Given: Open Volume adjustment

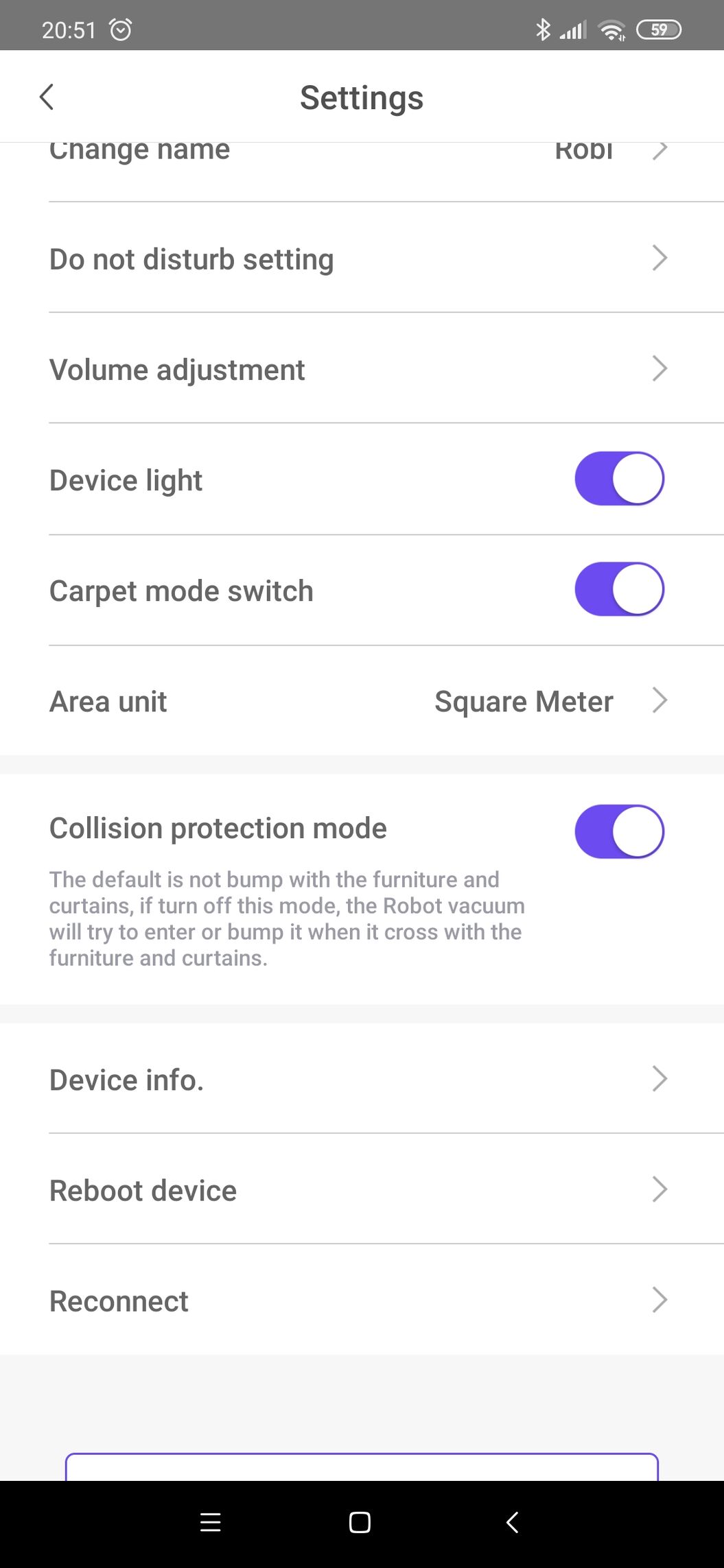Looking at the screenshot, I should click(x=357, y=369).
